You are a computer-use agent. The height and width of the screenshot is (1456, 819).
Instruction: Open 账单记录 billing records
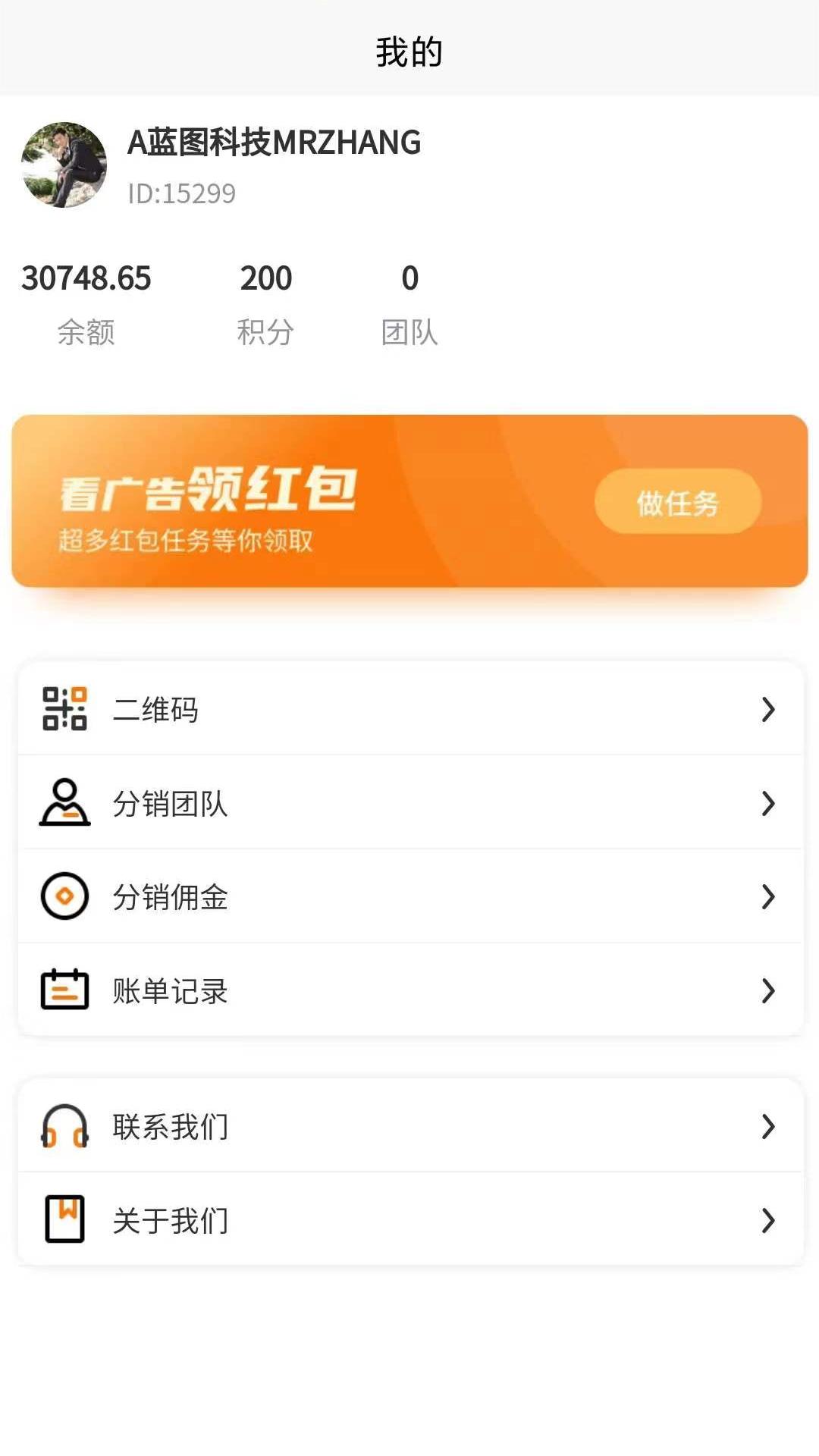(409, 990)
